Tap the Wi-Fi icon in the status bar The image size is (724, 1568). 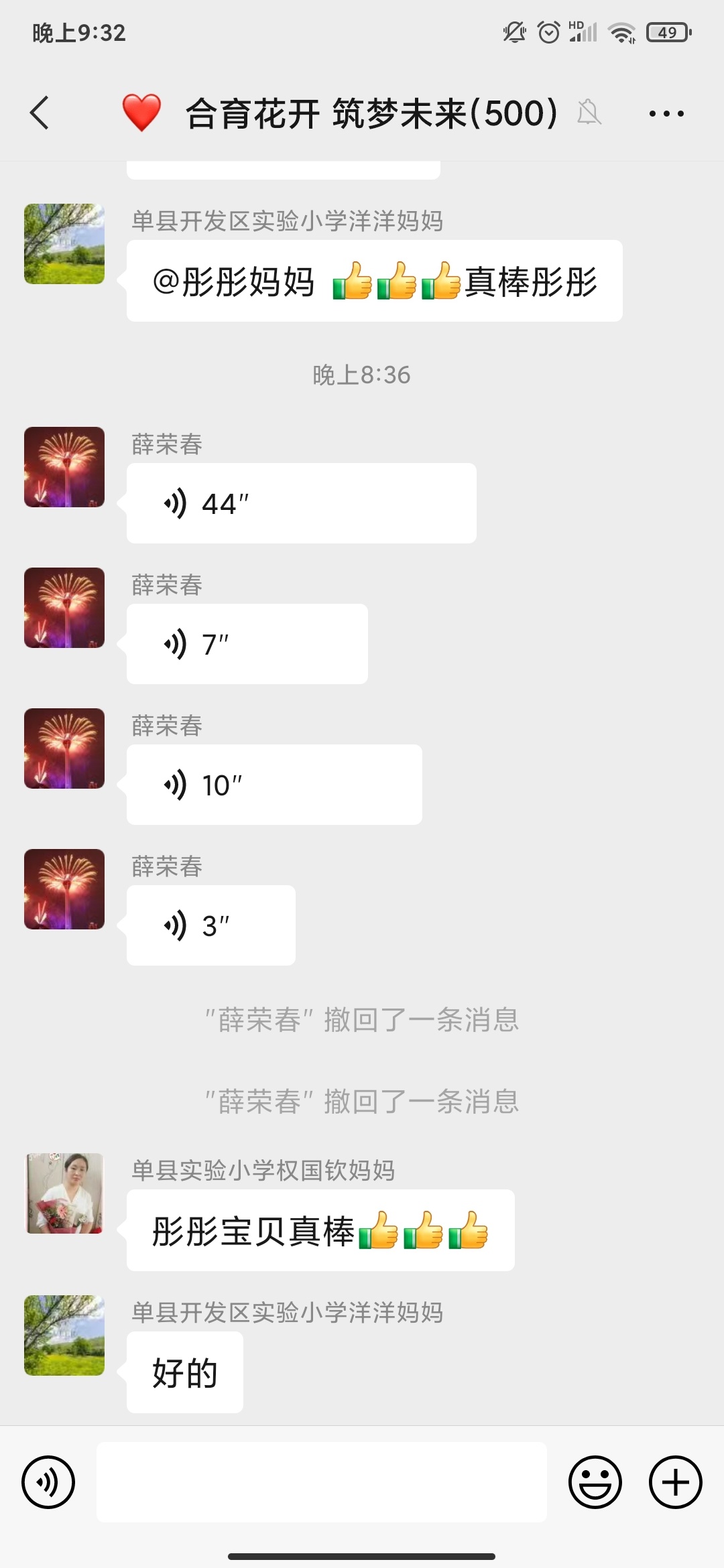pos(623,34)
